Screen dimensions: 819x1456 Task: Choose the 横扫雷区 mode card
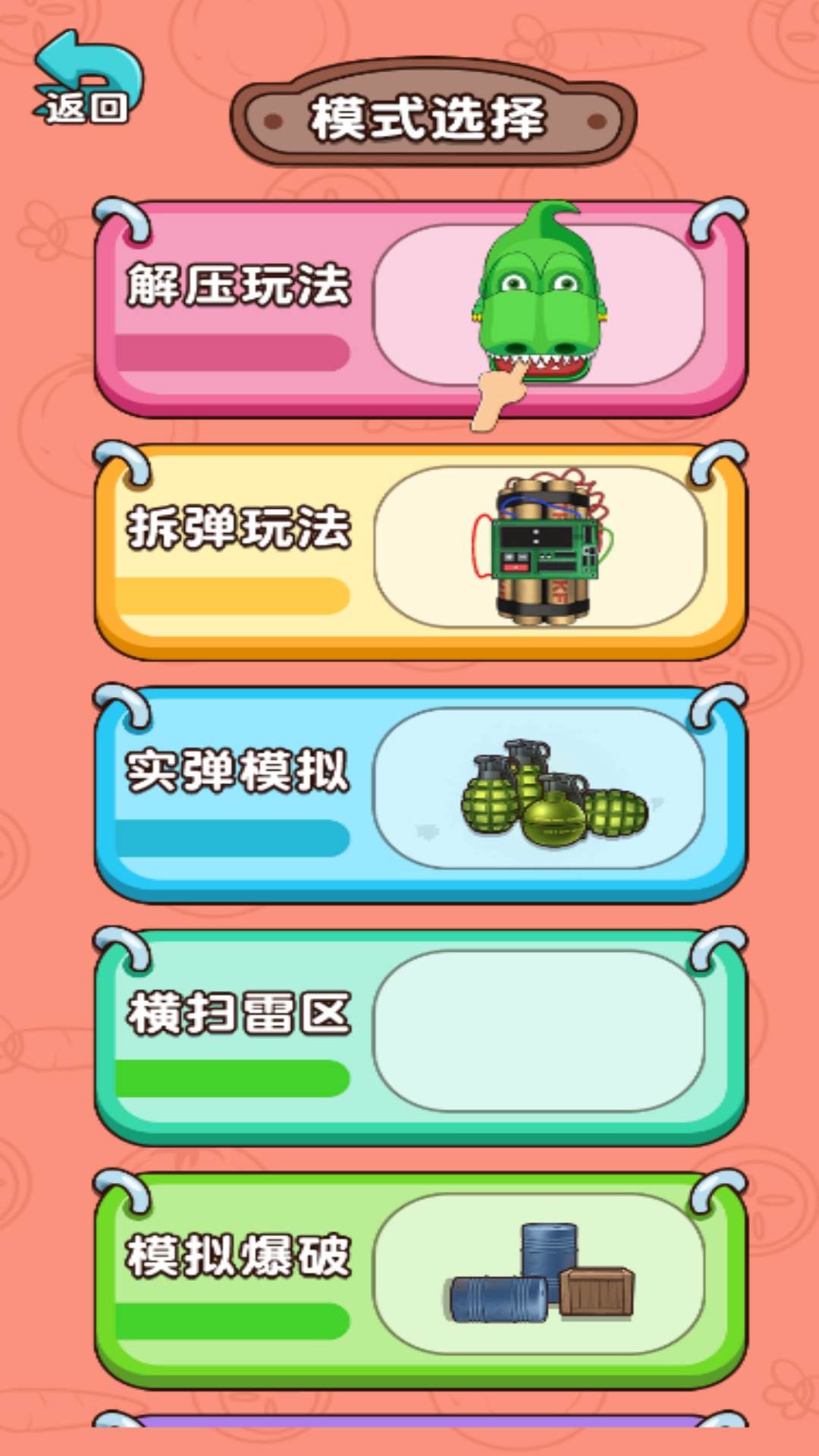(x=419, y=1037)
